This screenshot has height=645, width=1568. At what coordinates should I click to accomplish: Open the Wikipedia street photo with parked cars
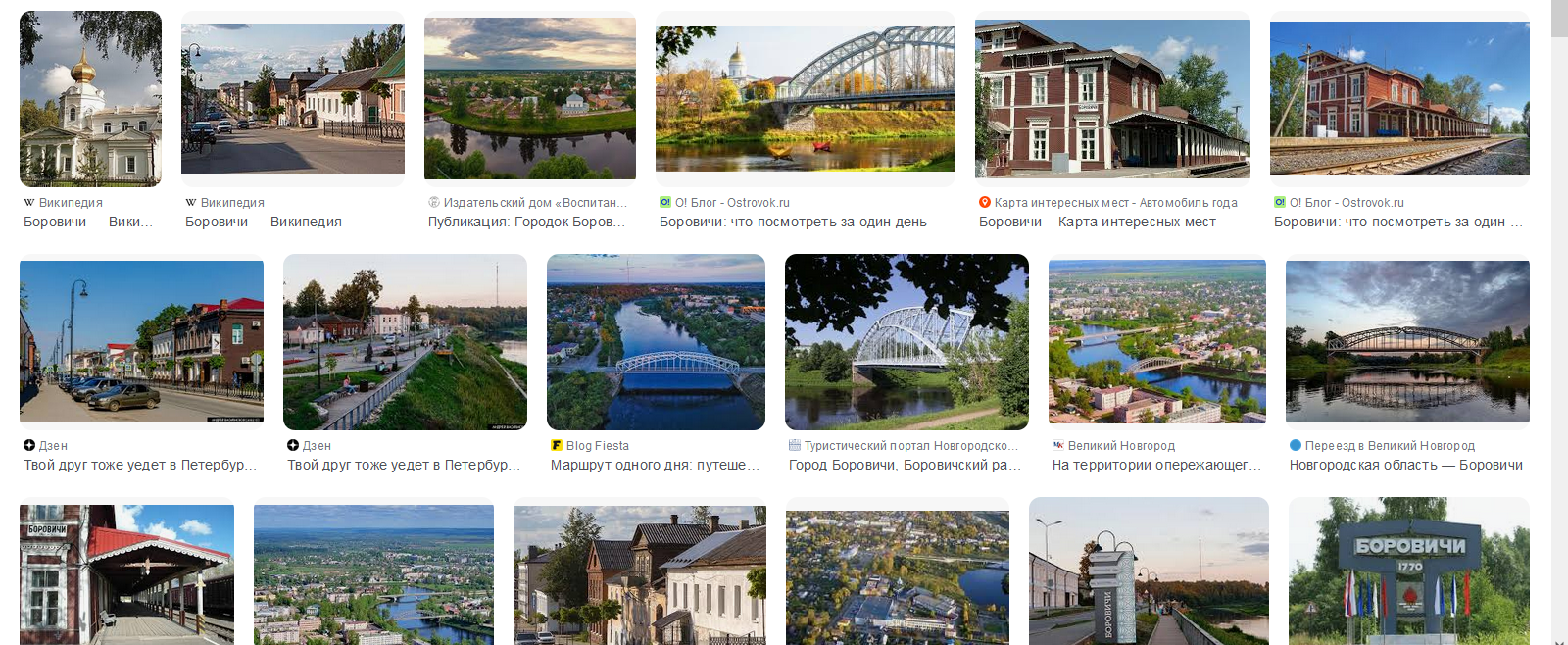point(292,98)
